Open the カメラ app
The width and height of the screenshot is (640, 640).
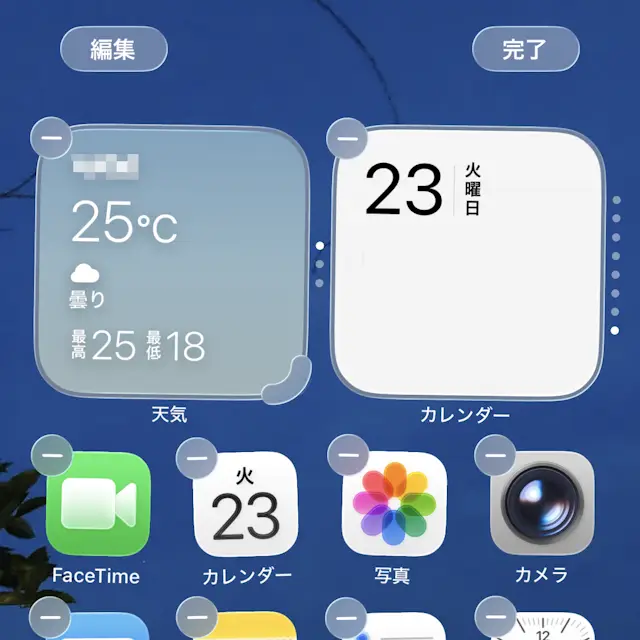click(541, 505)
